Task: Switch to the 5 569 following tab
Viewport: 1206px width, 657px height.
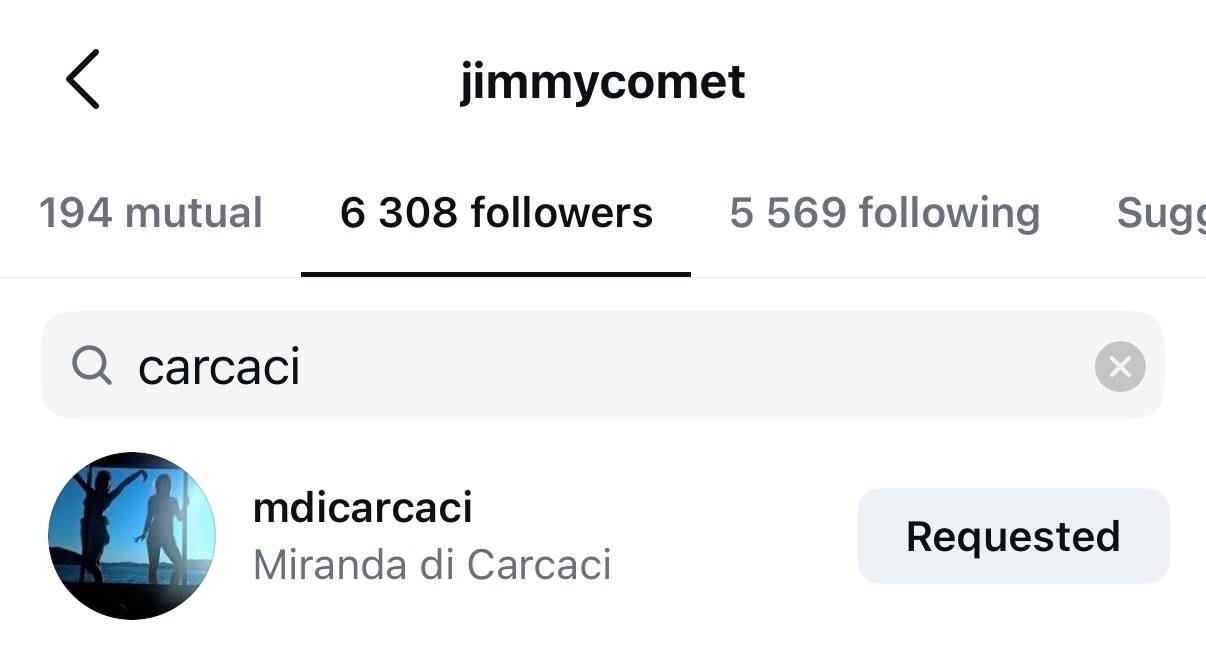Action: (884, 213)
